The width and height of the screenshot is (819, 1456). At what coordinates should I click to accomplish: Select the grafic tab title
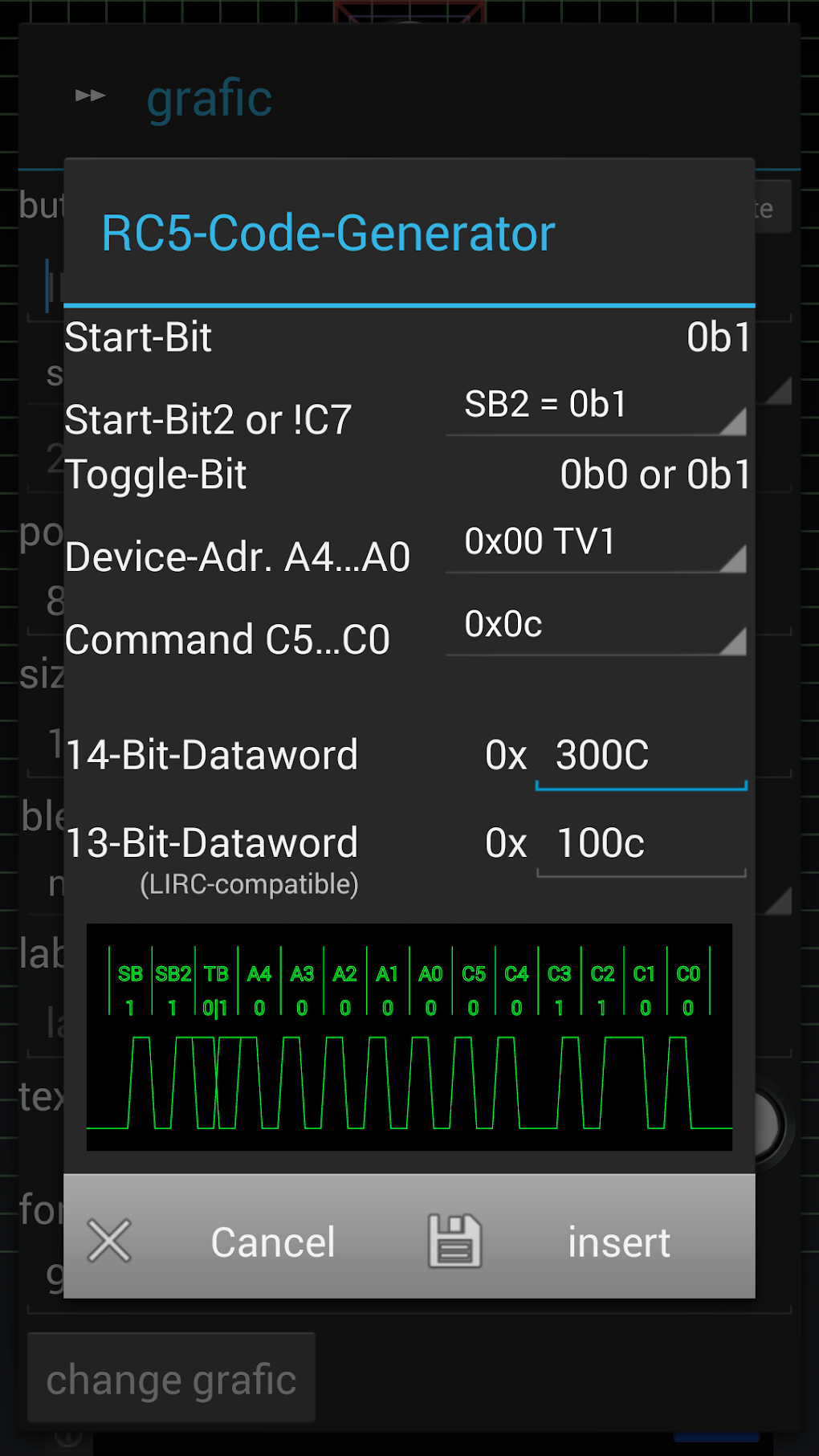pos(209,97)
